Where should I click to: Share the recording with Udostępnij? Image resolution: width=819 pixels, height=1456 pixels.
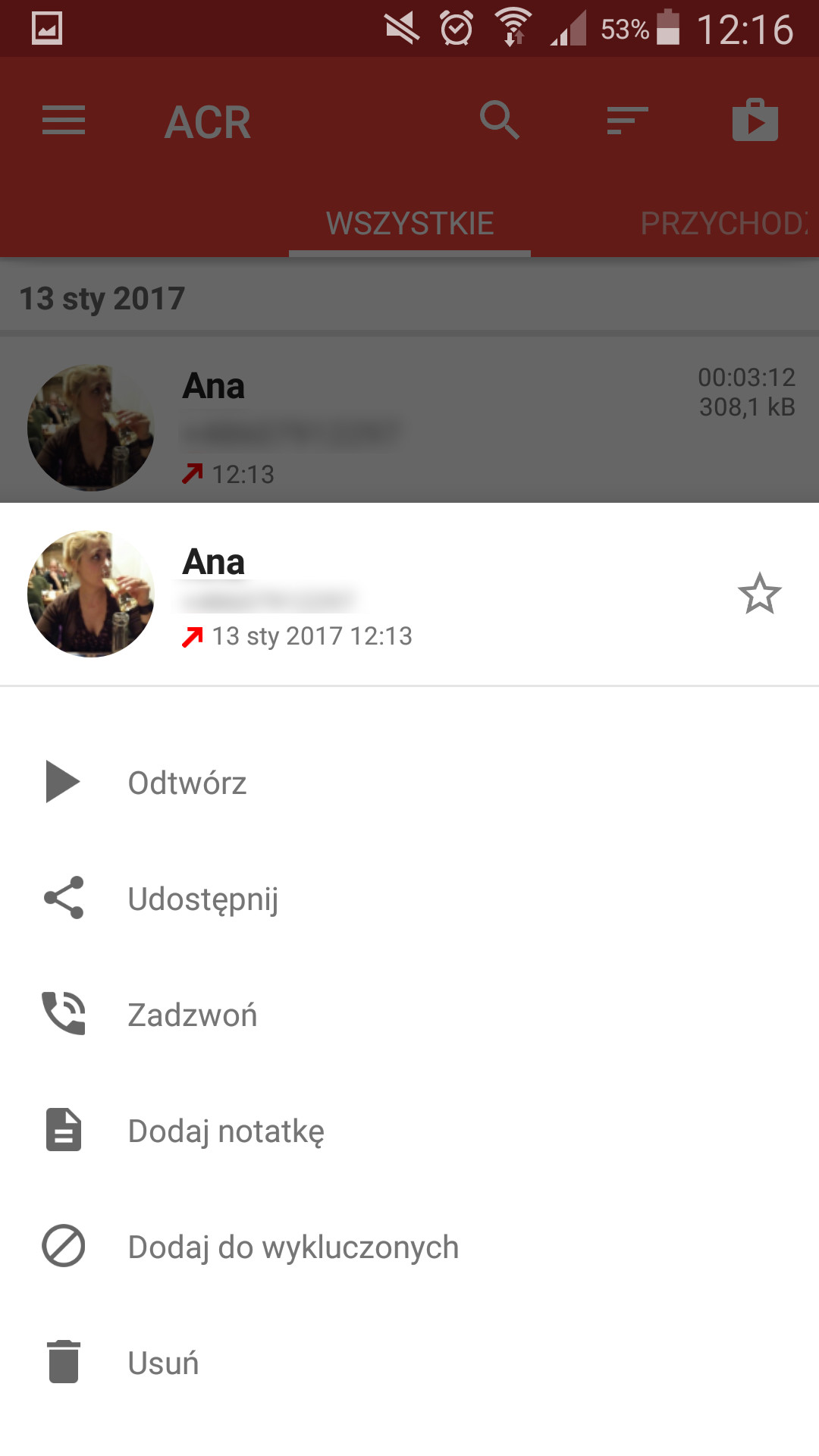click(x=409, y=898)
